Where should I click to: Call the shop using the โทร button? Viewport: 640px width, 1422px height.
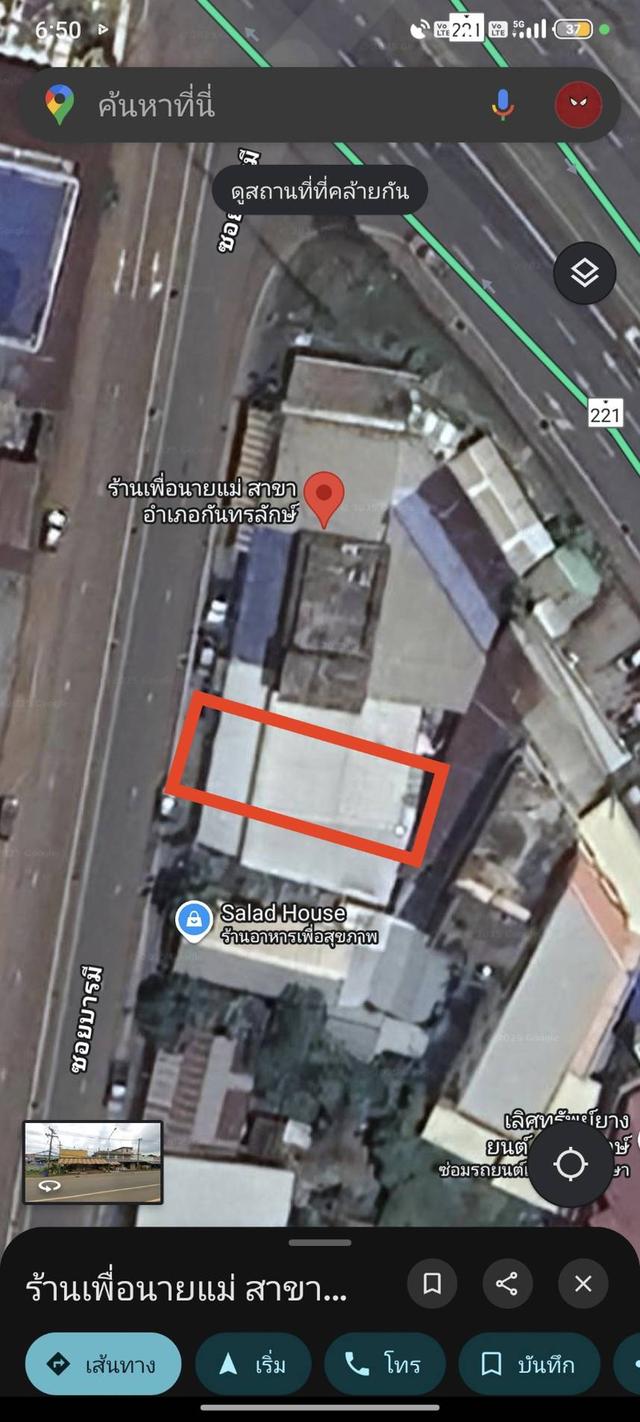point(385,1364)
